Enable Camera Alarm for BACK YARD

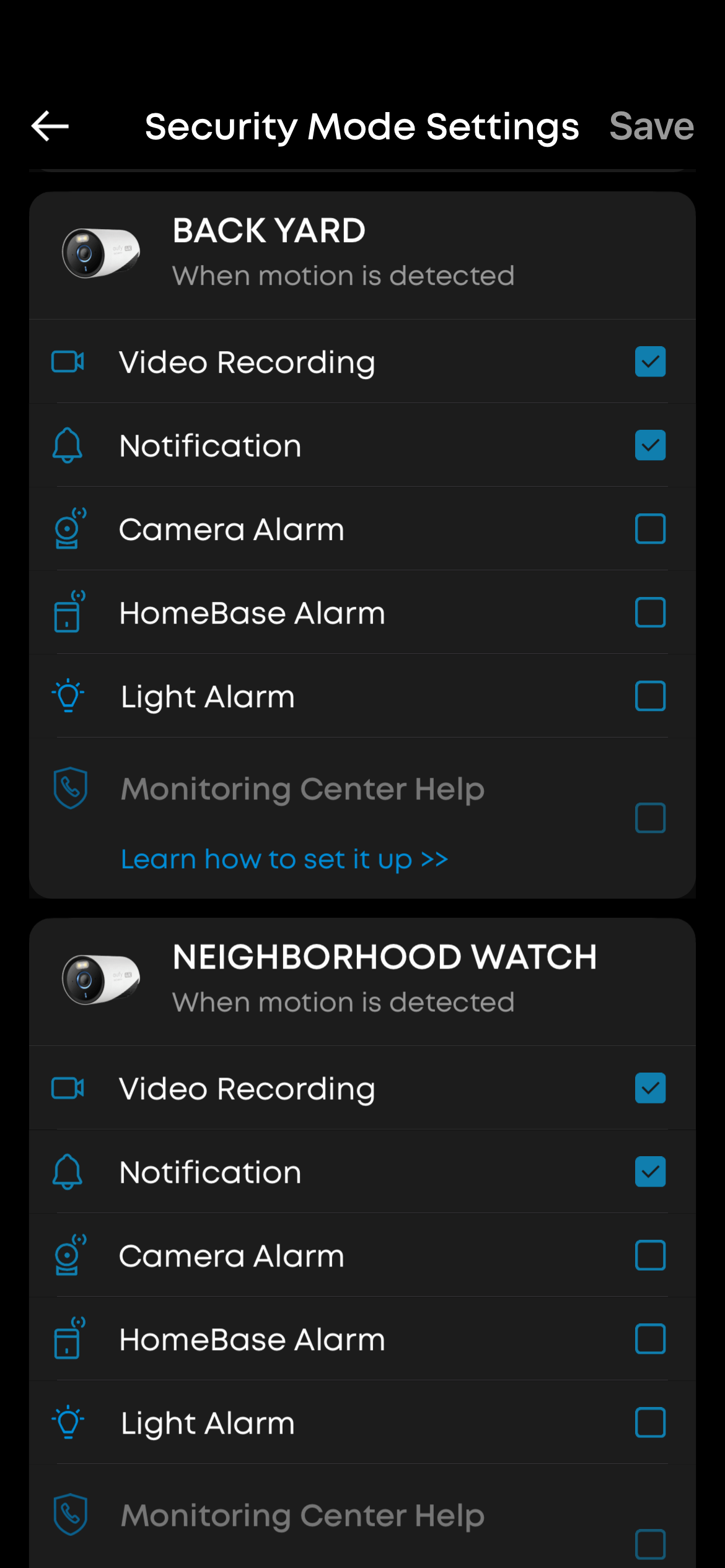[x=650, y=529]
